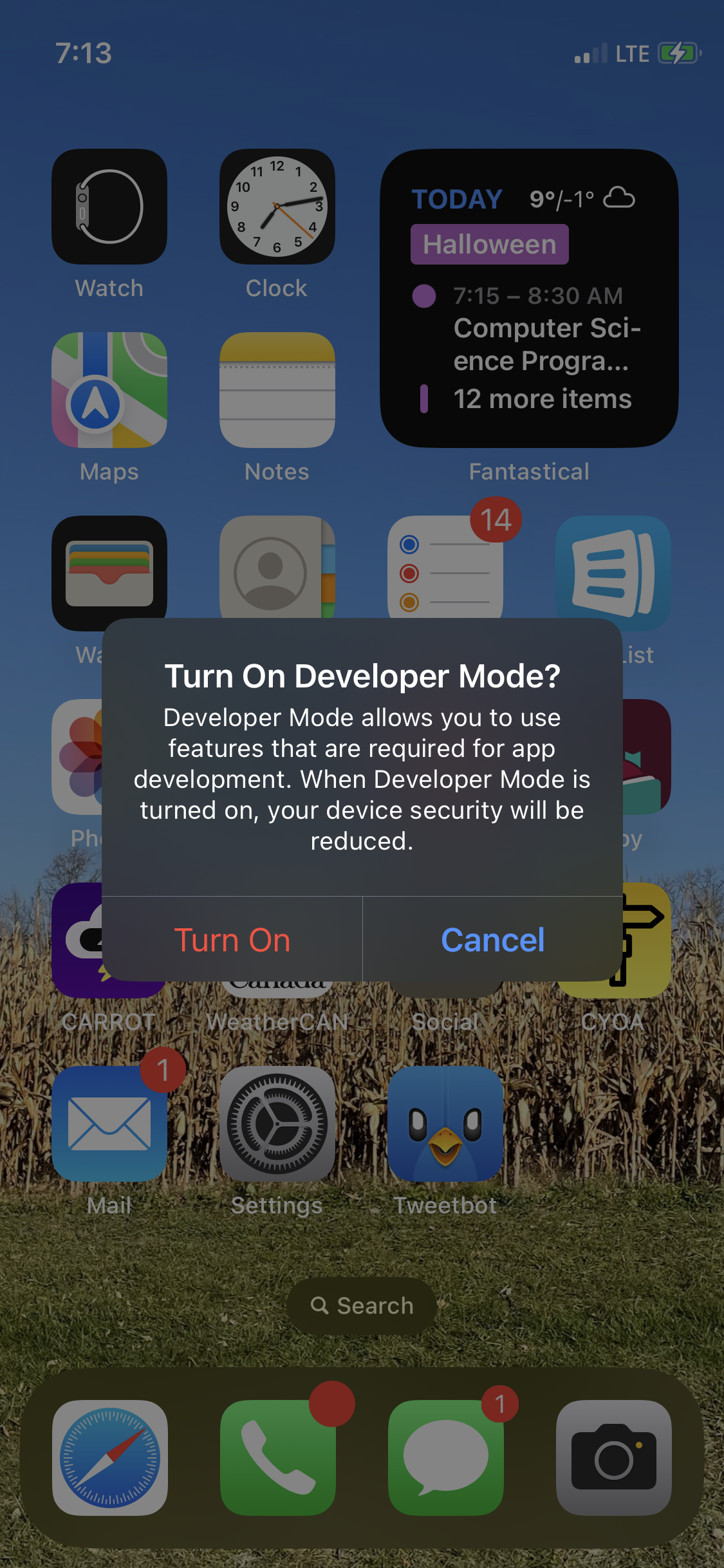Open the Settings app
The height and width of the screenshot is (1568, 724).
(x=277, y=1124)
